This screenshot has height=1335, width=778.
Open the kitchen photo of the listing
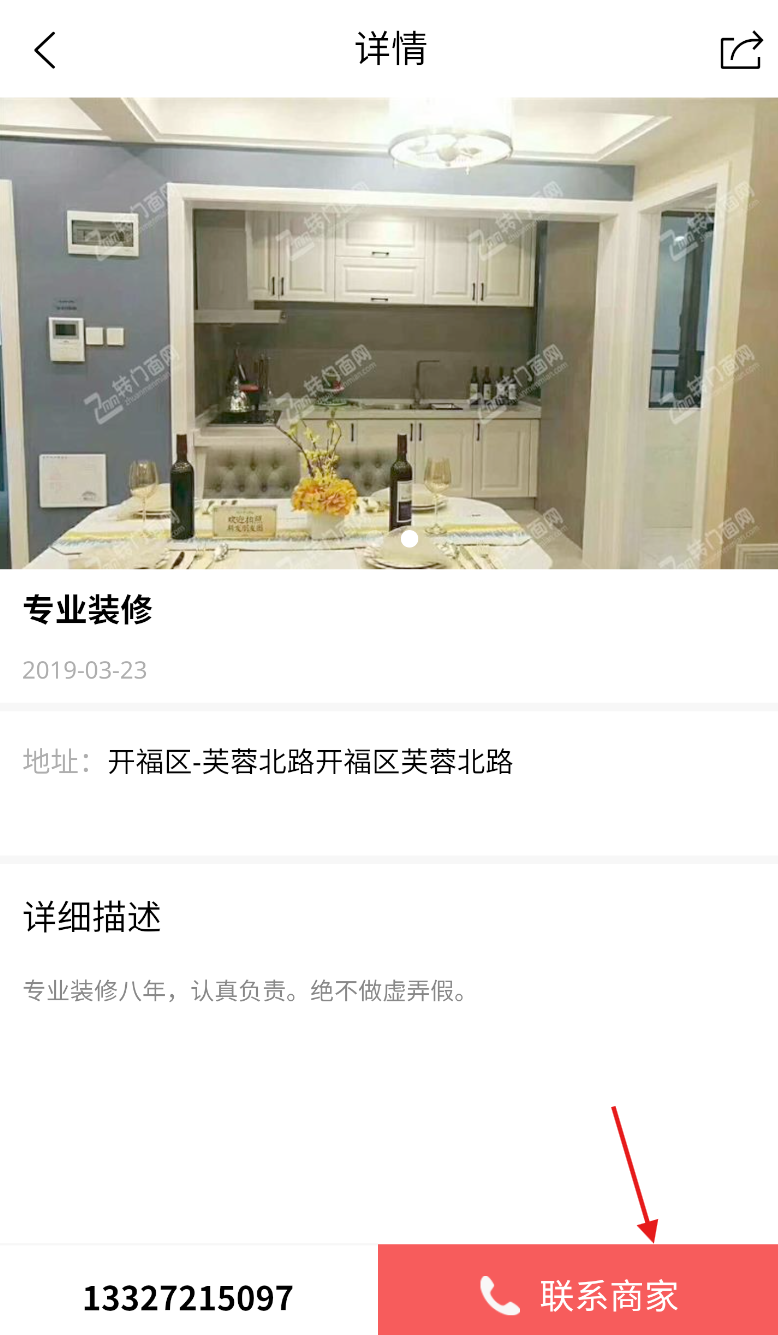pos(389,333)
